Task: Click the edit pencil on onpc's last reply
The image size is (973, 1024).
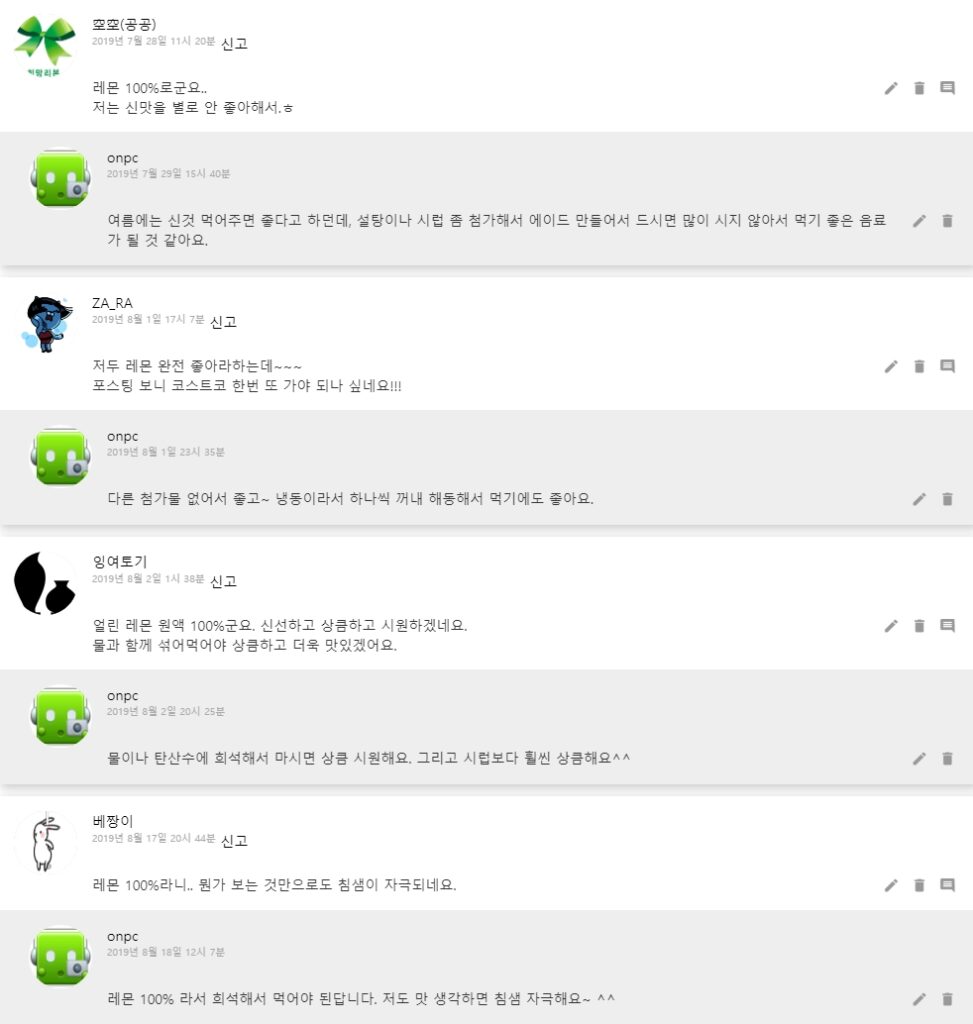Action: coord(918,998)
